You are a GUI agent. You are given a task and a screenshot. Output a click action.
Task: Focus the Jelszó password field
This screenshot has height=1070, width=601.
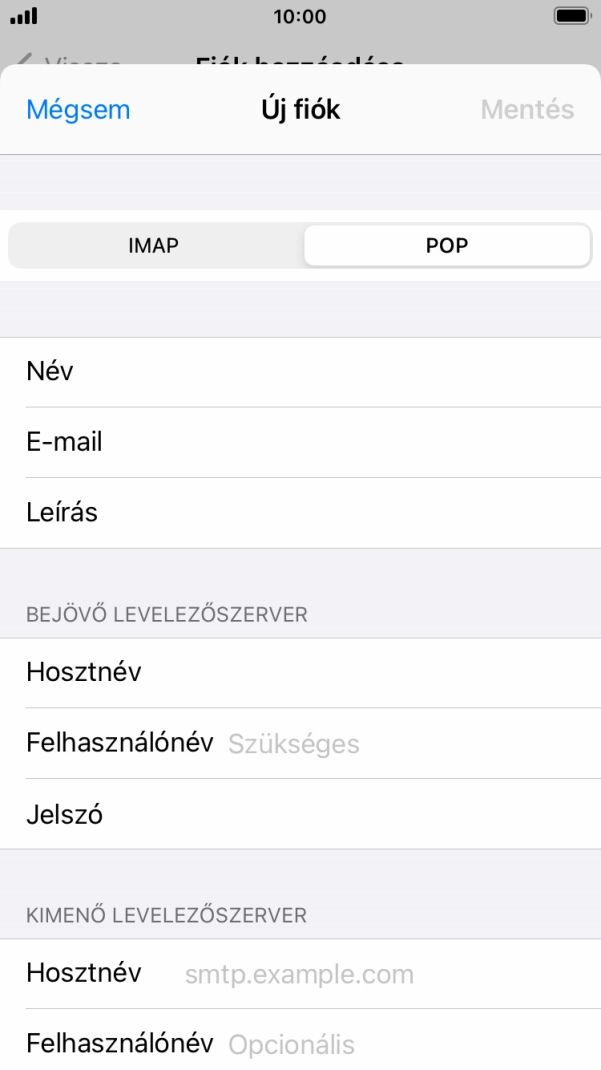[300, 814]
